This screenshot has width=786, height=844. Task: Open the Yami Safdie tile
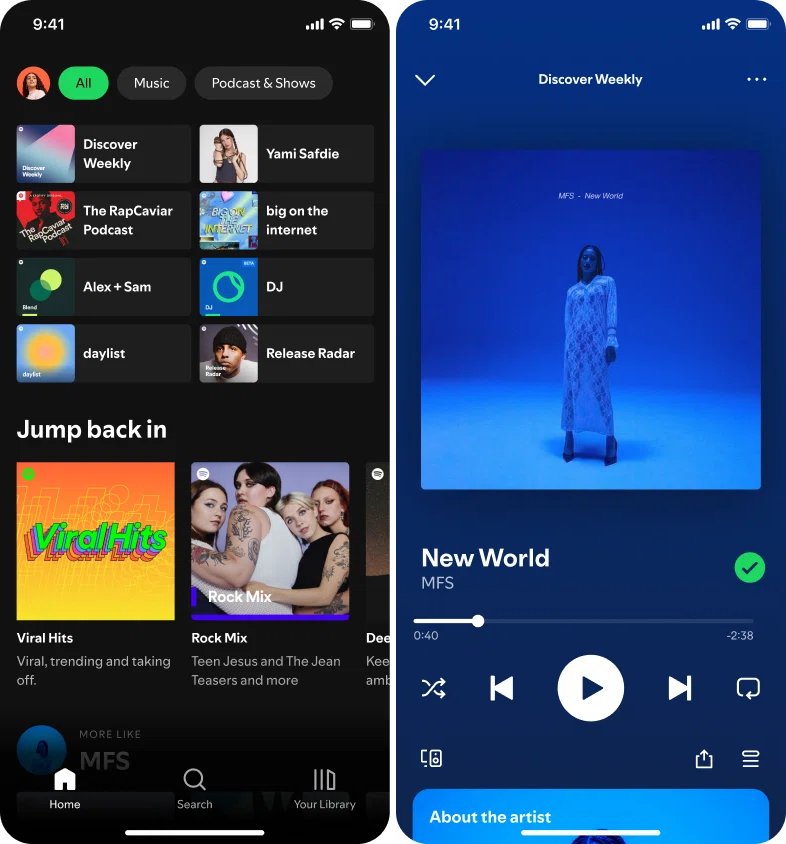(x=286, y=154)
